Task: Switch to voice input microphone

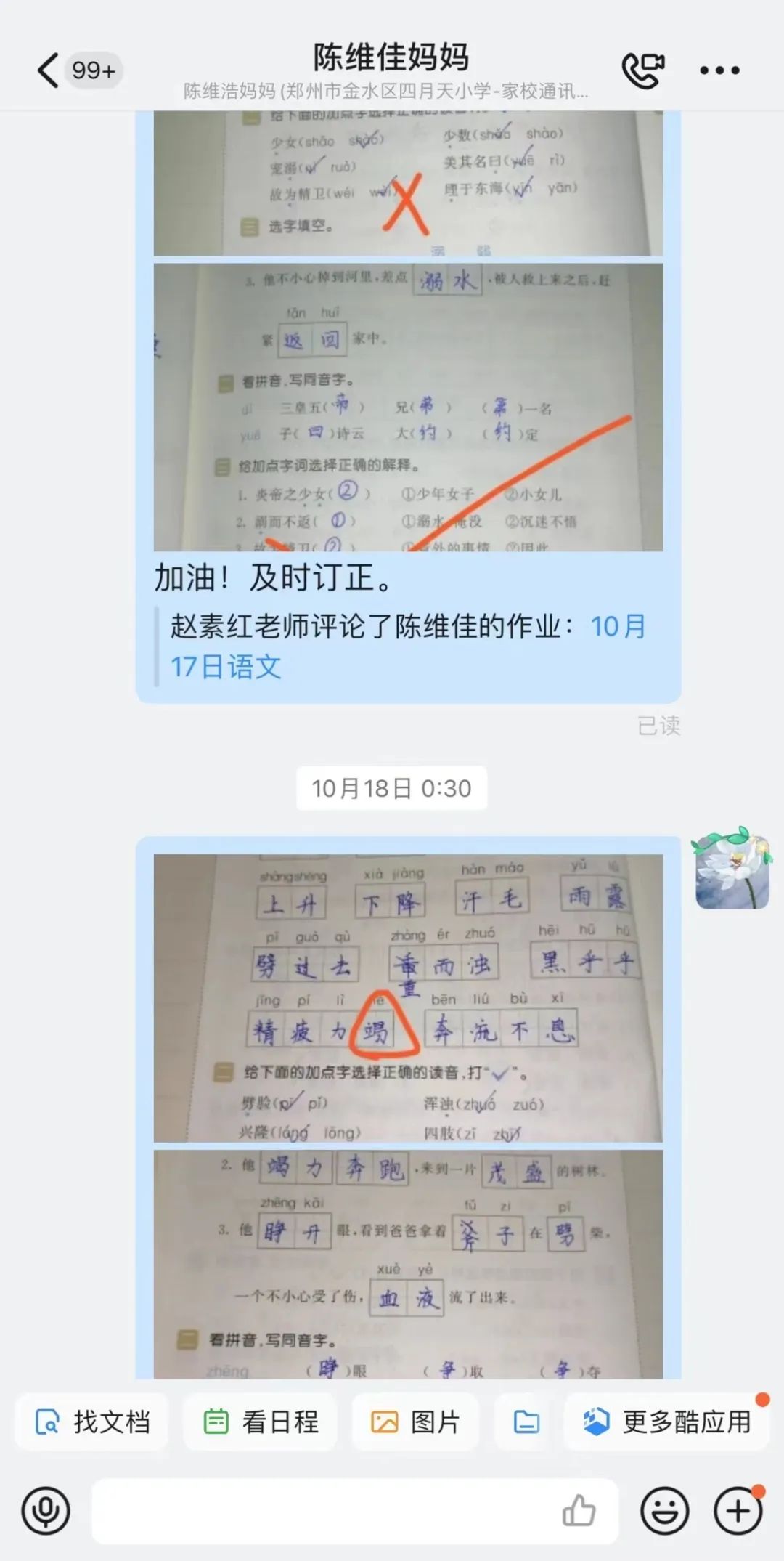Action: (46, 1511)
